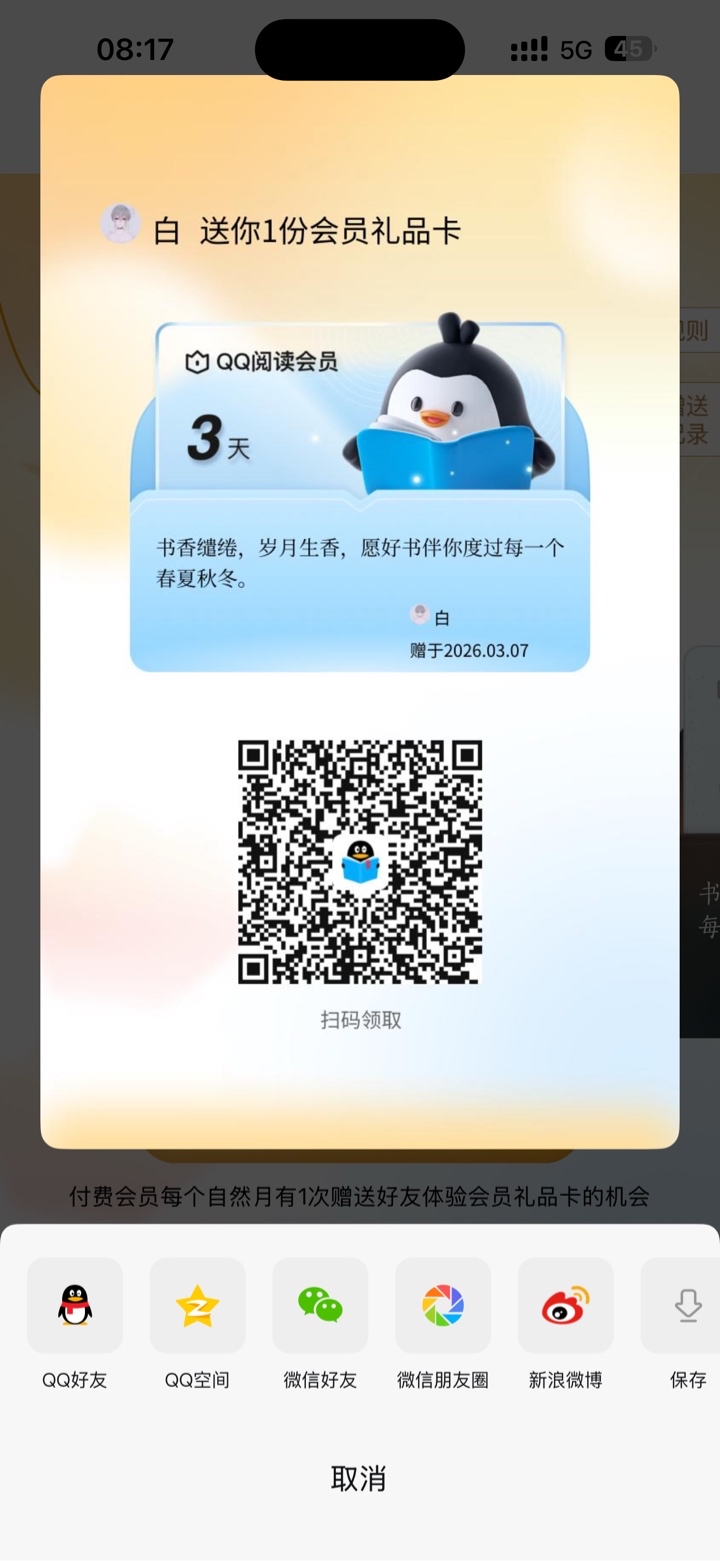Post to 微信朋友圈

tap(443, 1305)
